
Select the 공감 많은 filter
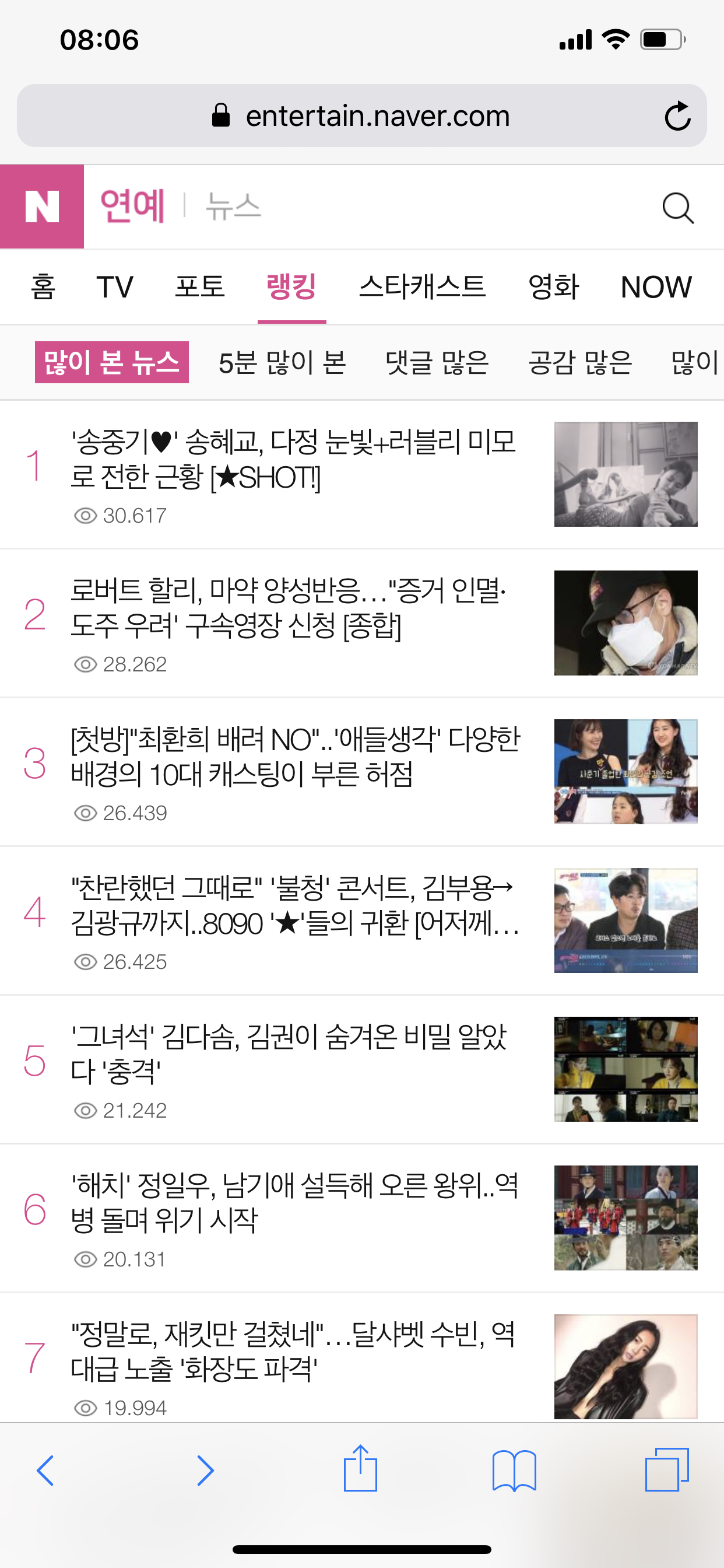[x=580, y=363]
